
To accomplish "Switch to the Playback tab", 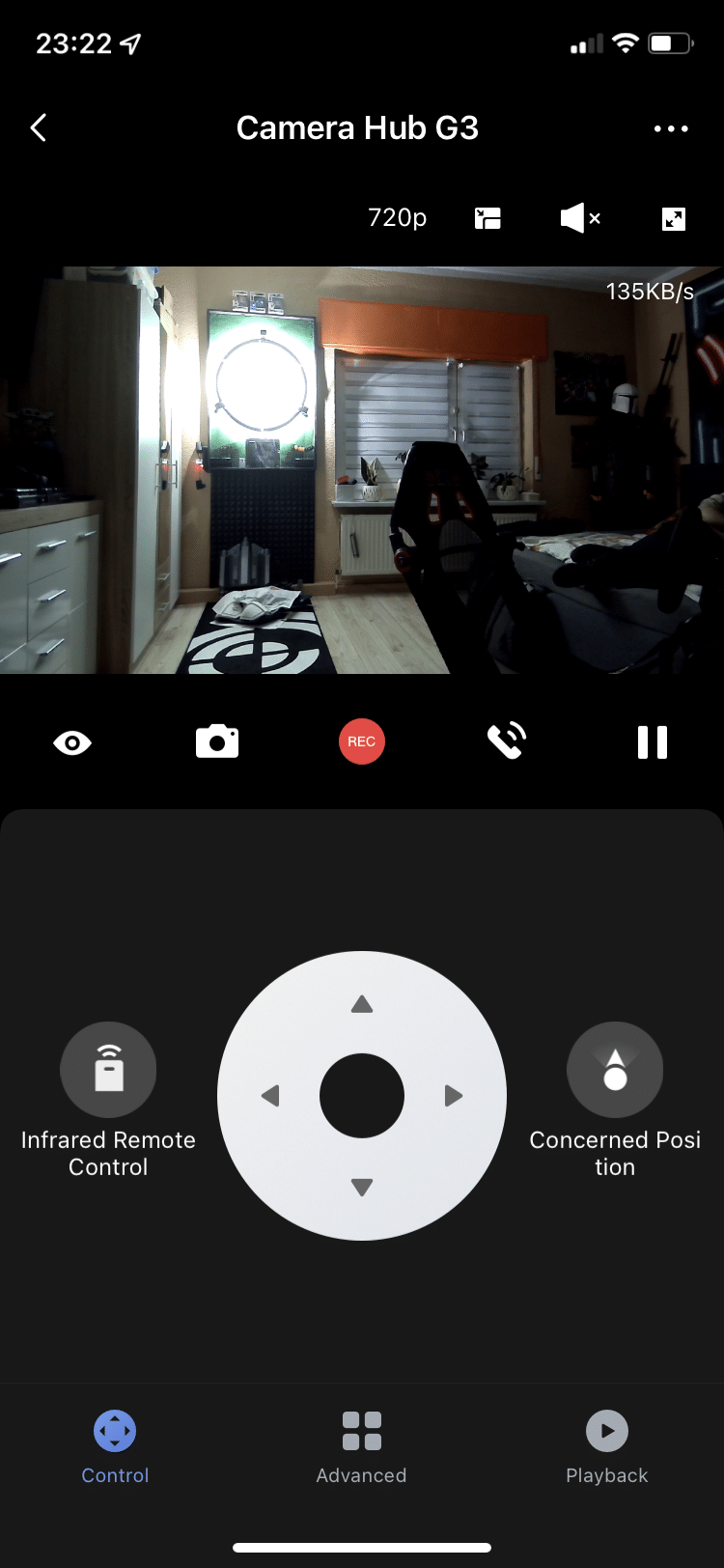I will point(607,1445).
